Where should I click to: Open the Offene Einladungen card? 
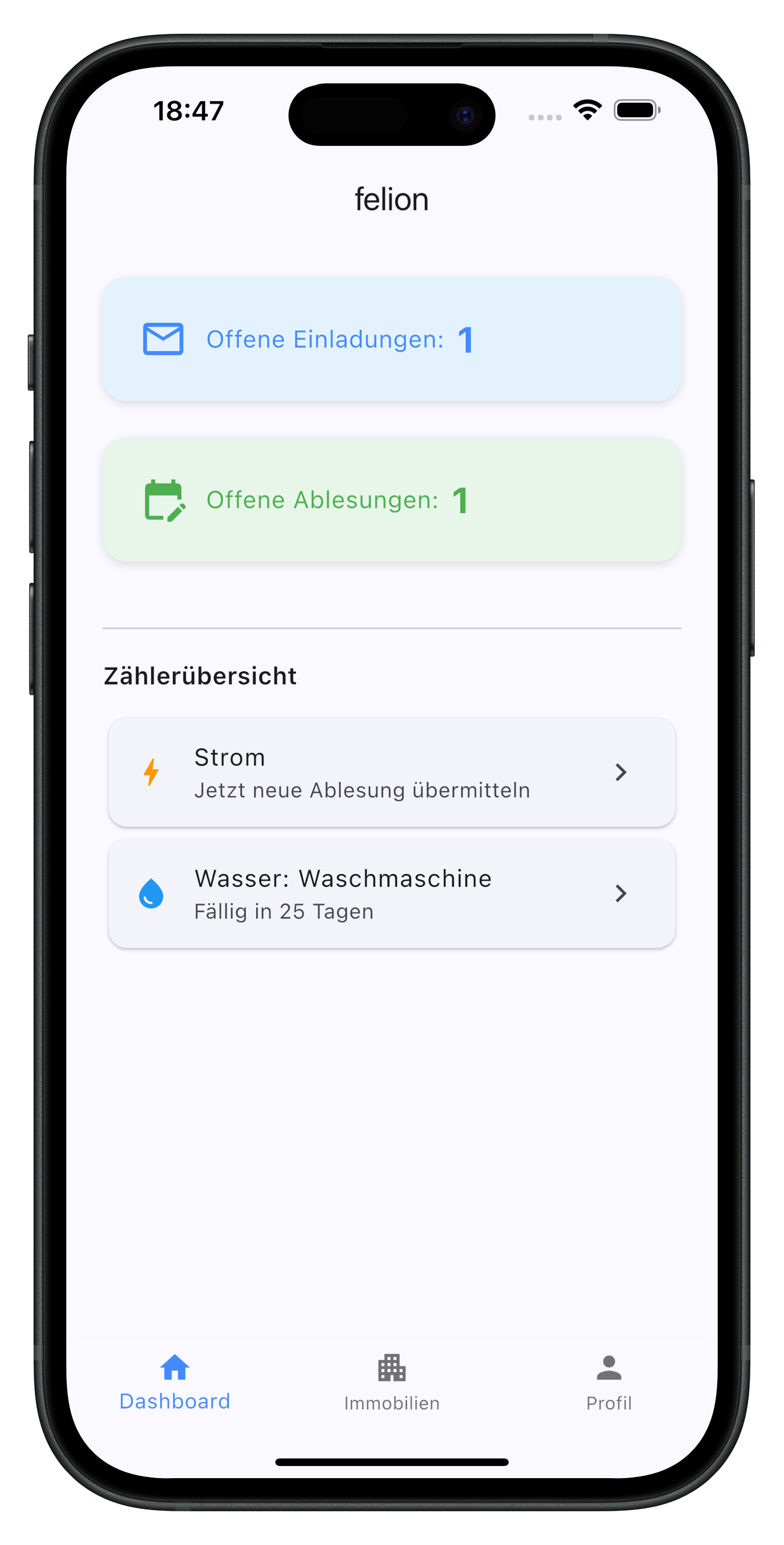coord(392,339)
